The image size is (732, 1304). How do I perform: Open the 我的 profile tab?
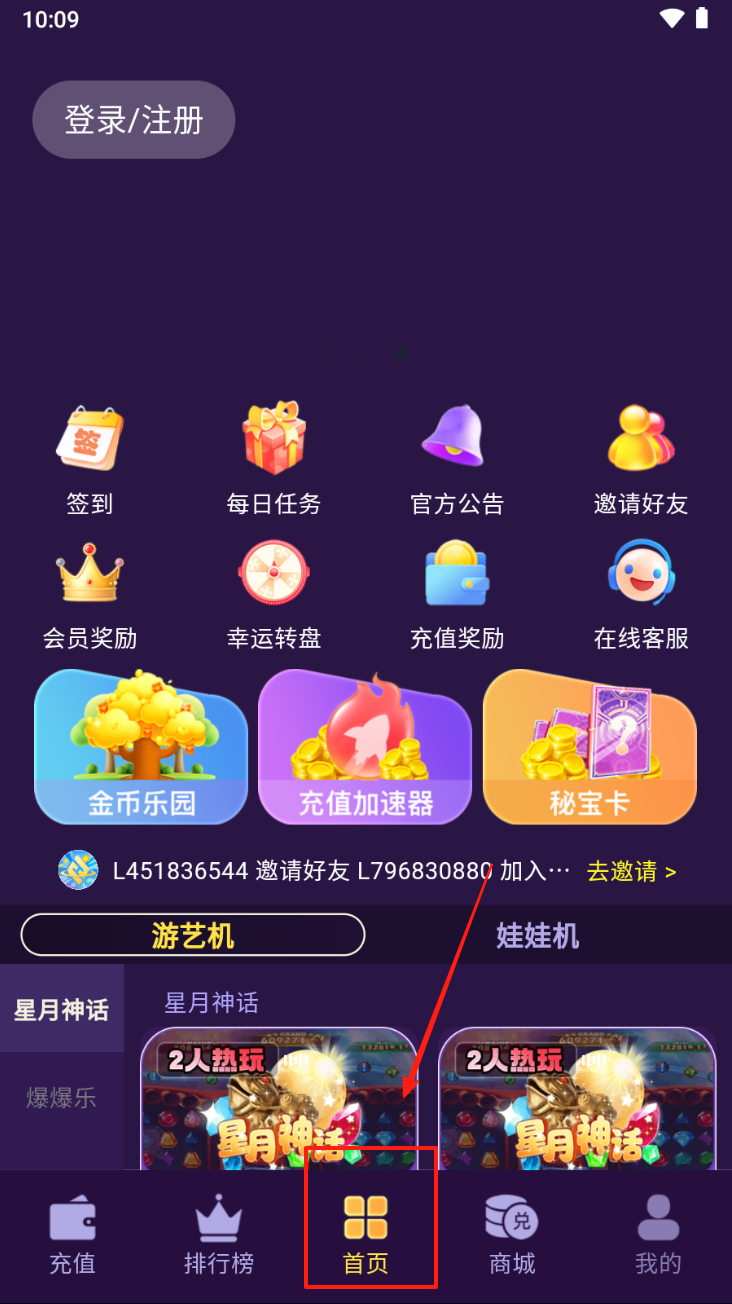(x=658, y=1237)
